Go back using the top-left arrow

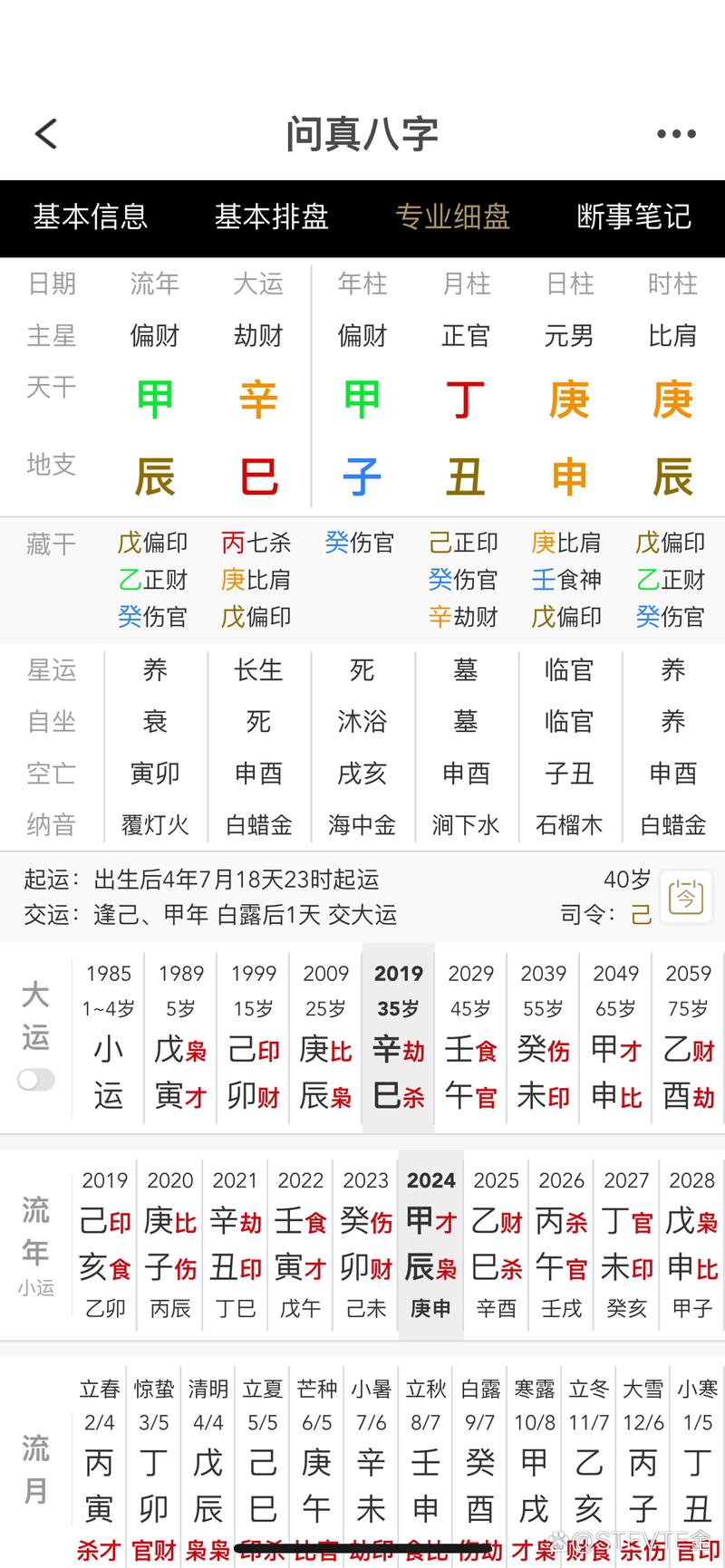tap(46, 134)
